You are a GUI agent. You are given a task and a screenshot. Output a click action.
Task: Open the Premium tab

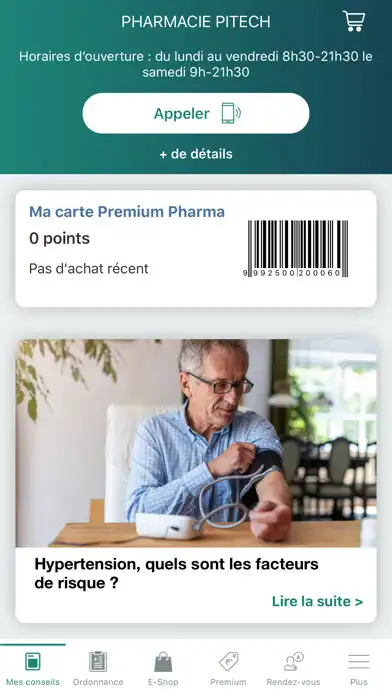[228, 668]
